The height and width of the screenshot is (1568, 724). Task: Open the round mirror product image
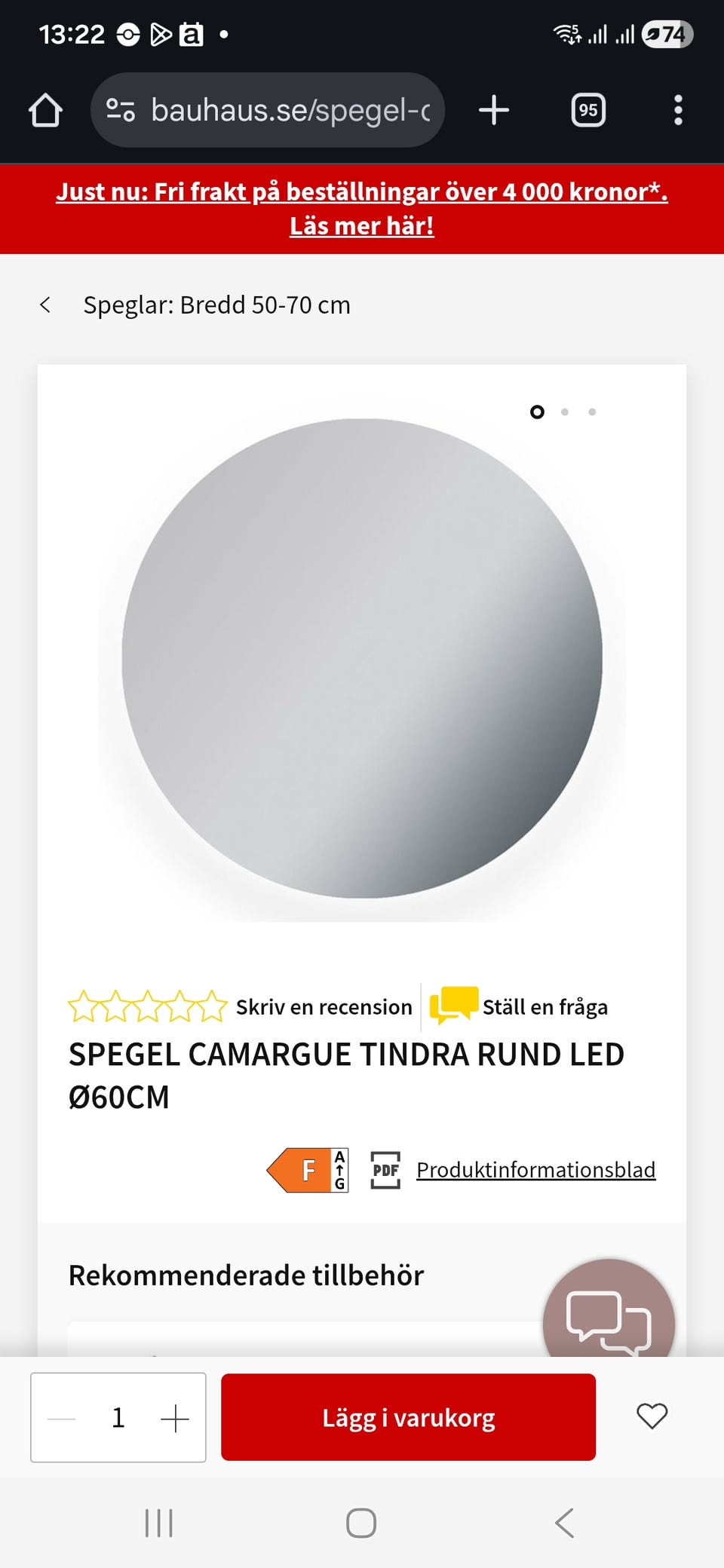pos(362,658)
